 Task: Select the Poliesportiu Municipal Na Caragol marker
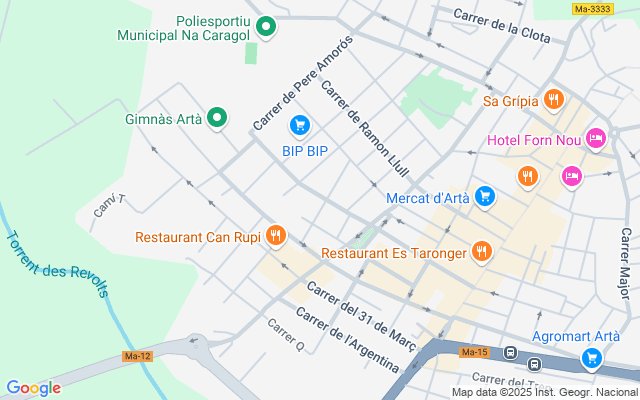[x=266, y=27]
